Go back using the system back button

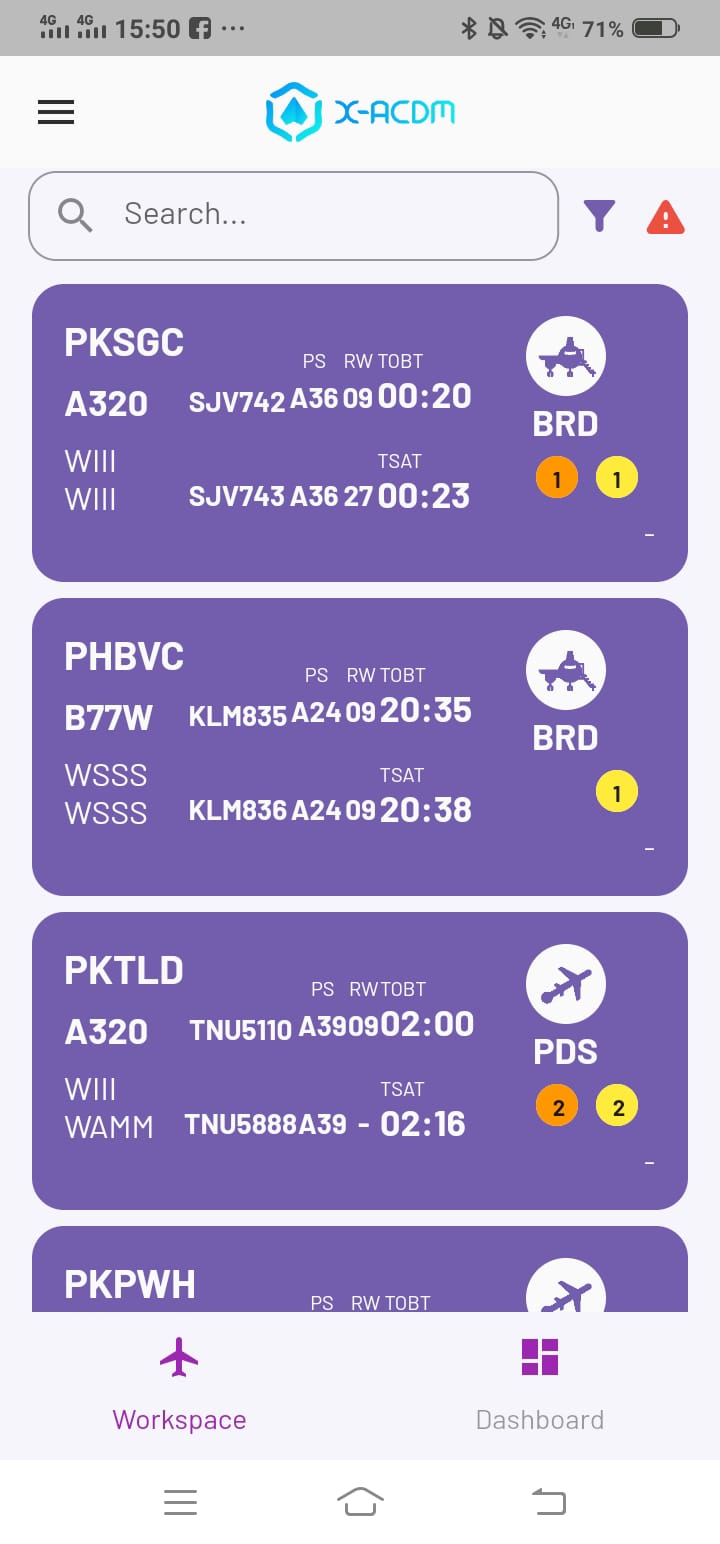[x=548, y=1501]
